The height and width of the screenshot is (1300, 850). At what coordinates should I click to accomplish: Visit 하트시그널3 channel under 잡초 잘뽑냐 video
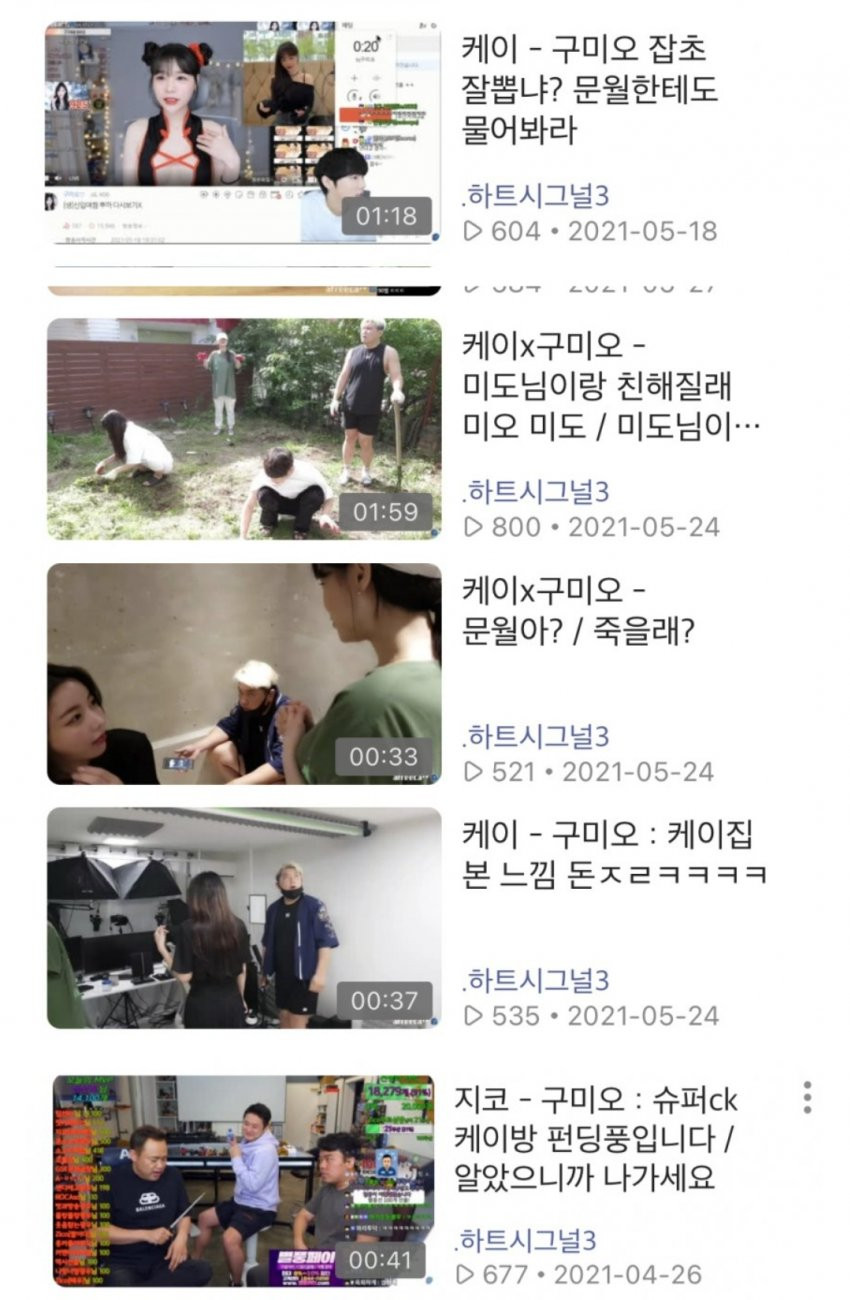[538, 191]
